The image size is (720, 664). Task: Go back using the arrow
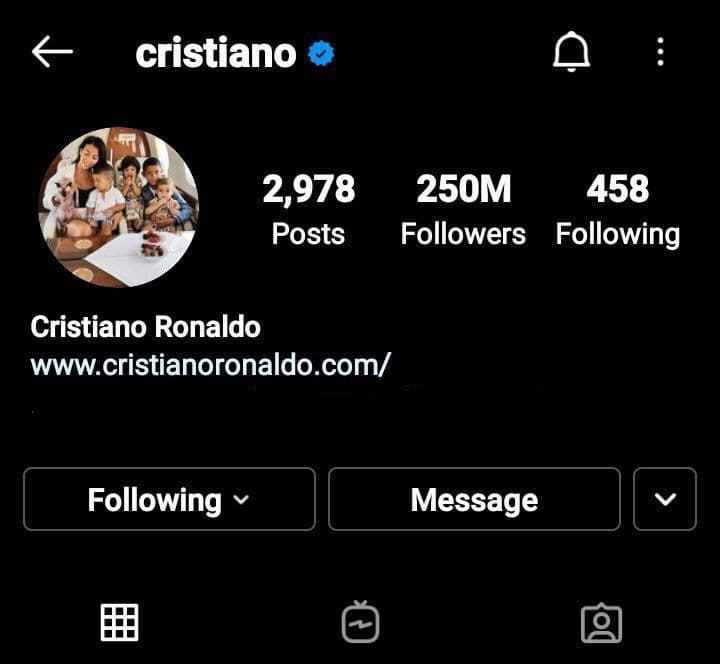(x=52, y=52)
